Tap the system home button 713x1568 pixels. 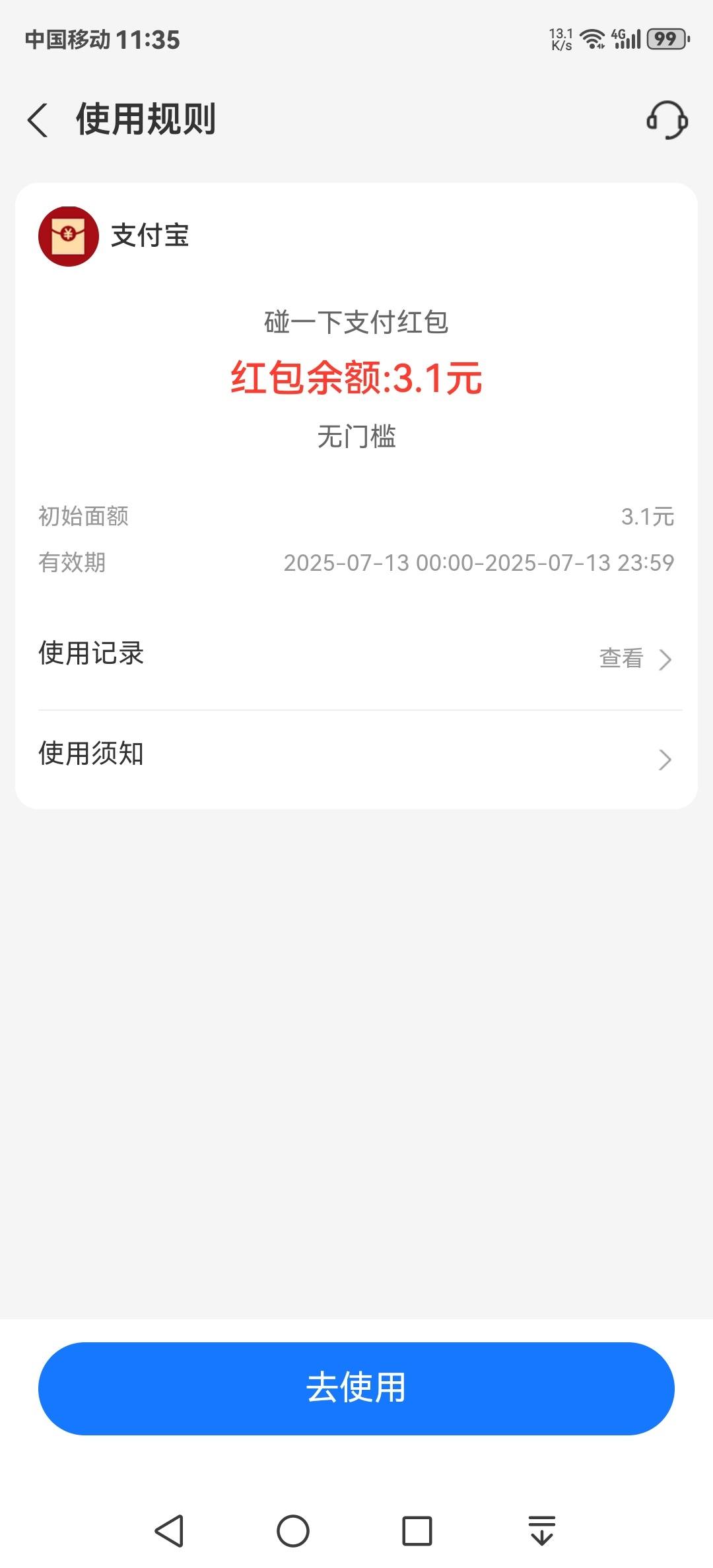coord(293,1530)
